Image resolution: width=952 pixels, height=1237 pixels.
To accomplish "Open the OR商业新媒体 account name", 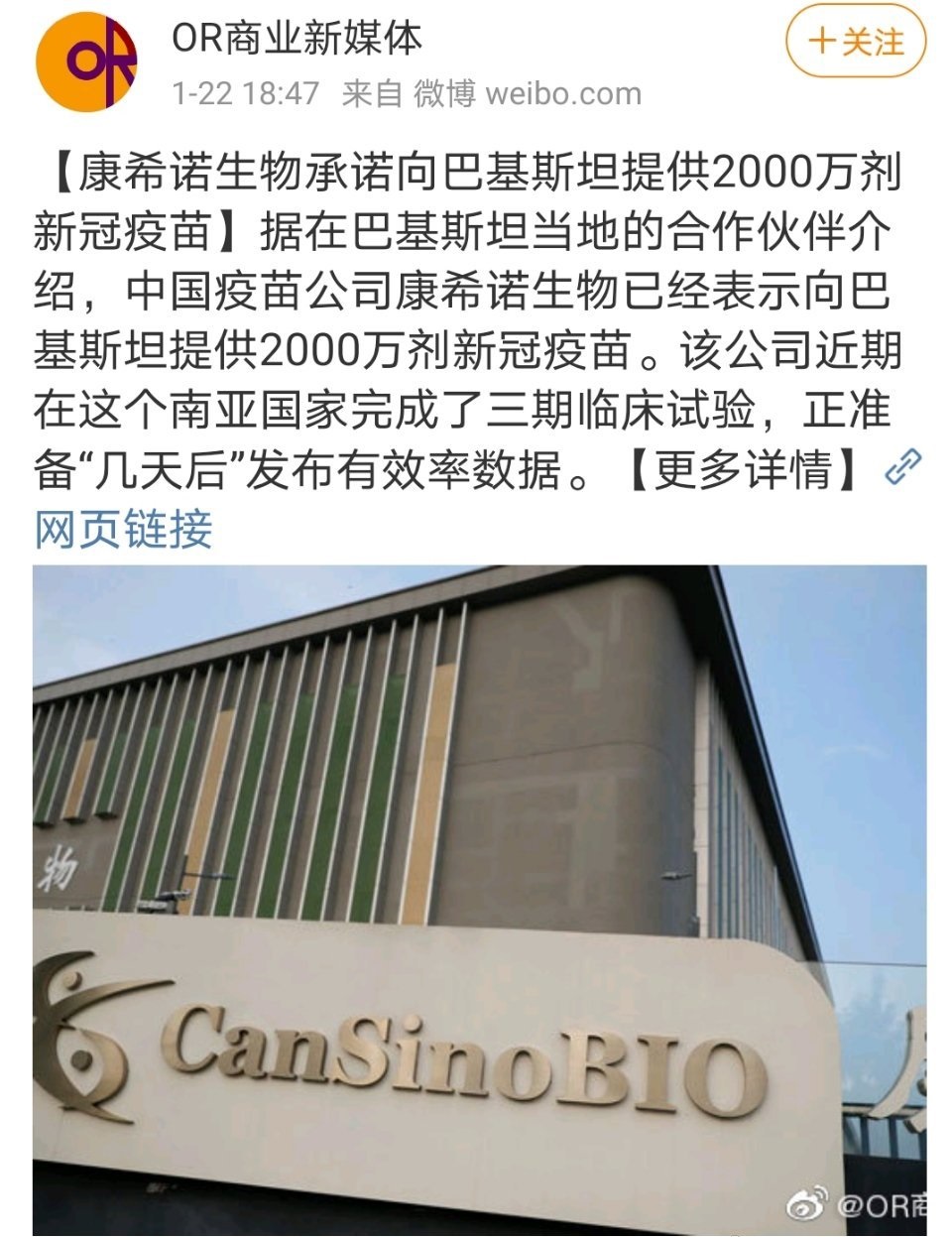I will click(297, 39).
